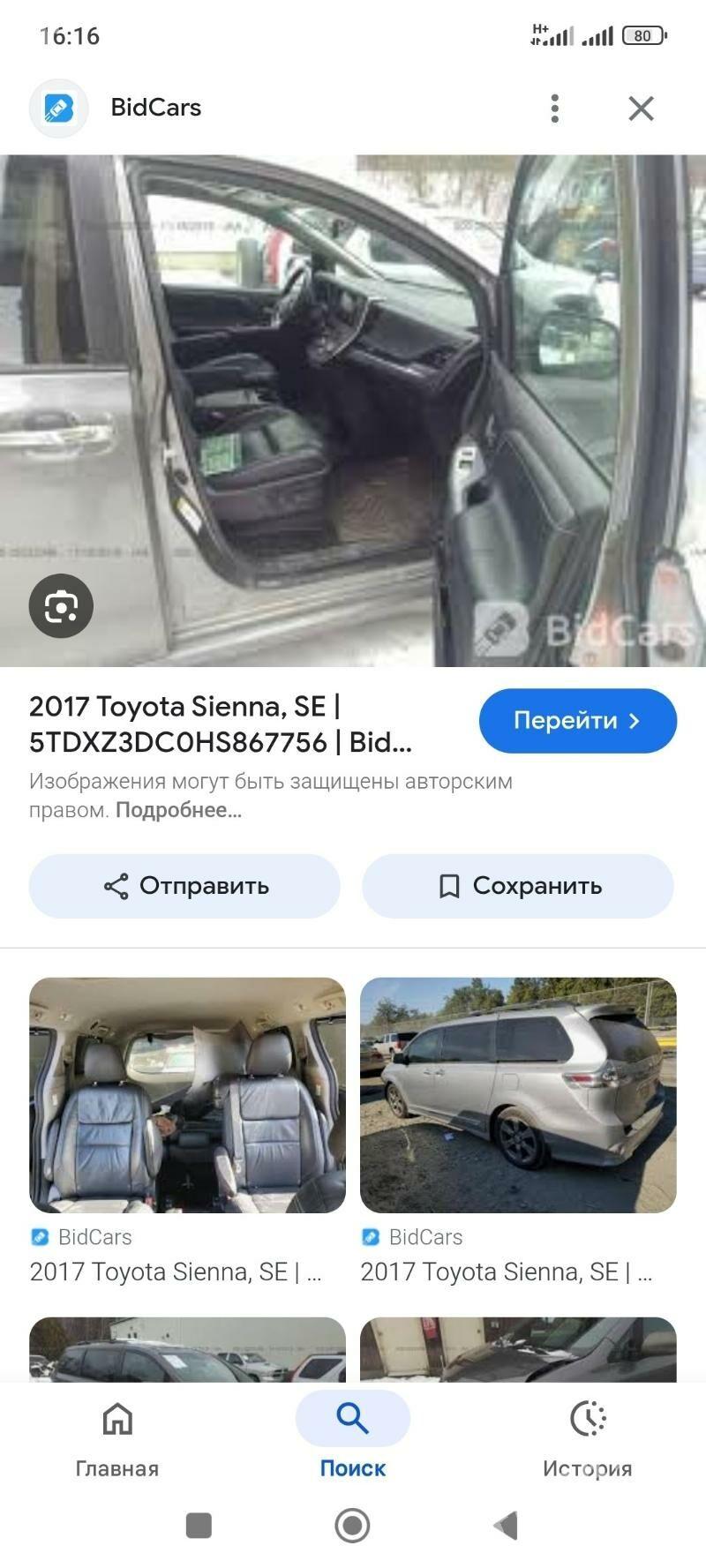Dismiss the result with the X button
The height and width of the screenshot is (1568, 706).
[641, 108]
